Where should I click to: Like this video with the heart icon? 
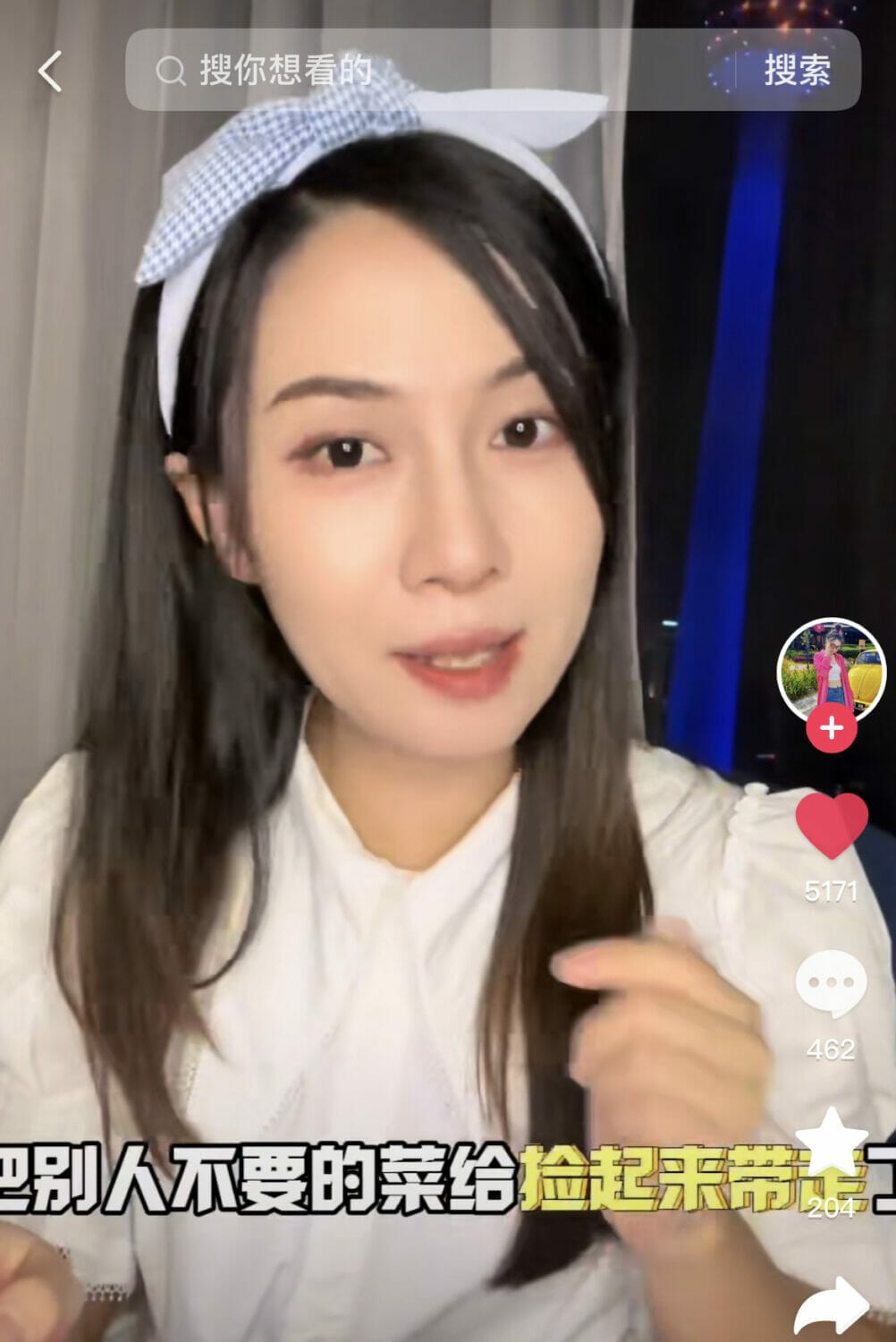pos(831,824)
